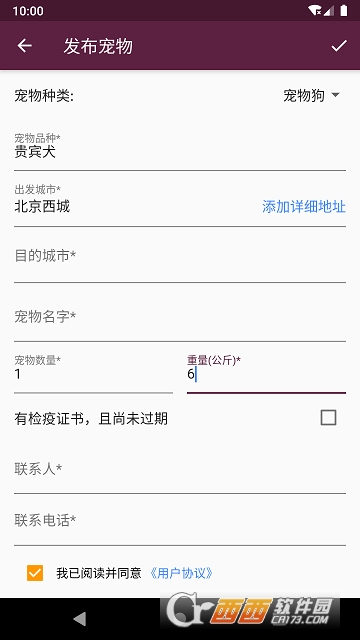360x640 pixels.
Task: Edit the 宠物数量 field
Action: [x=93, y=373]
